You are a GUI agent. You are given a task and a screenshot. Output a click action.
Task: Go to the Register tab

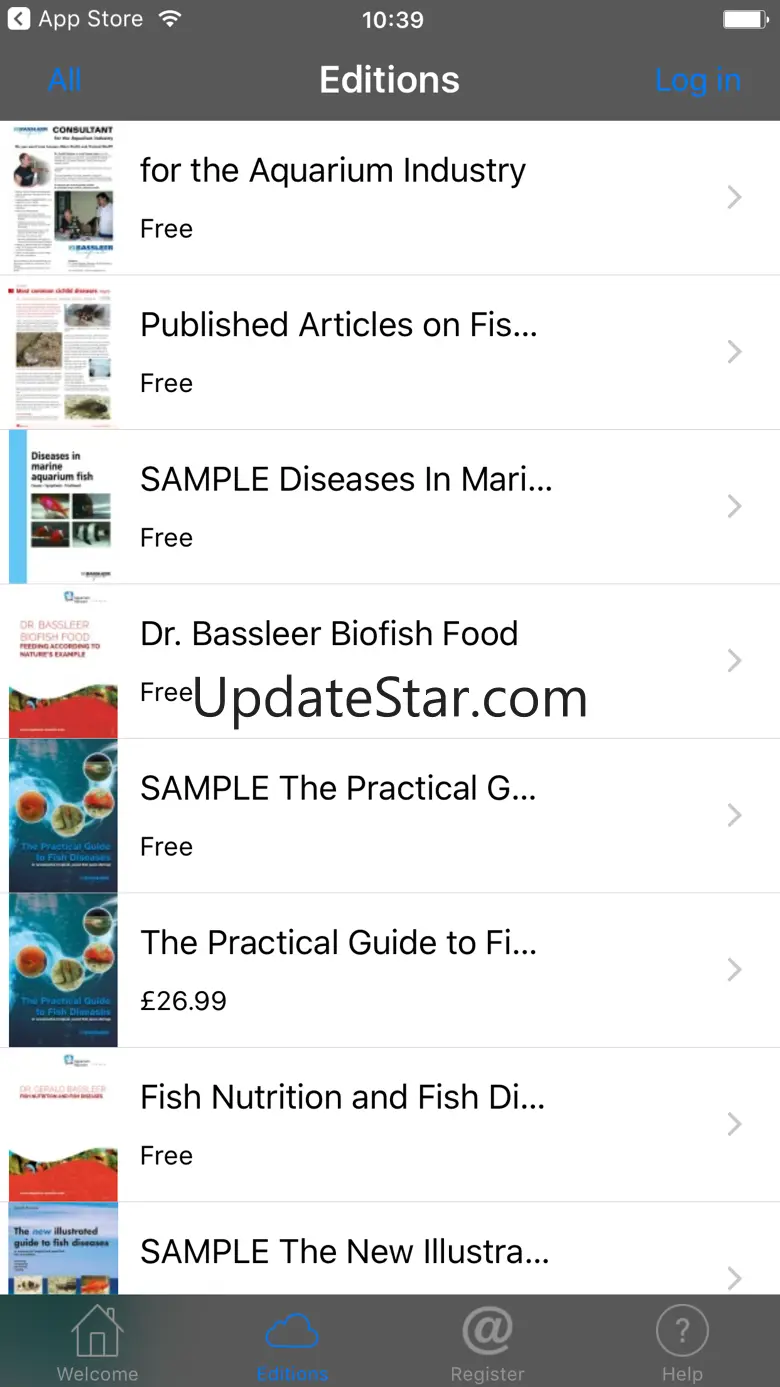coord(487,1342)
